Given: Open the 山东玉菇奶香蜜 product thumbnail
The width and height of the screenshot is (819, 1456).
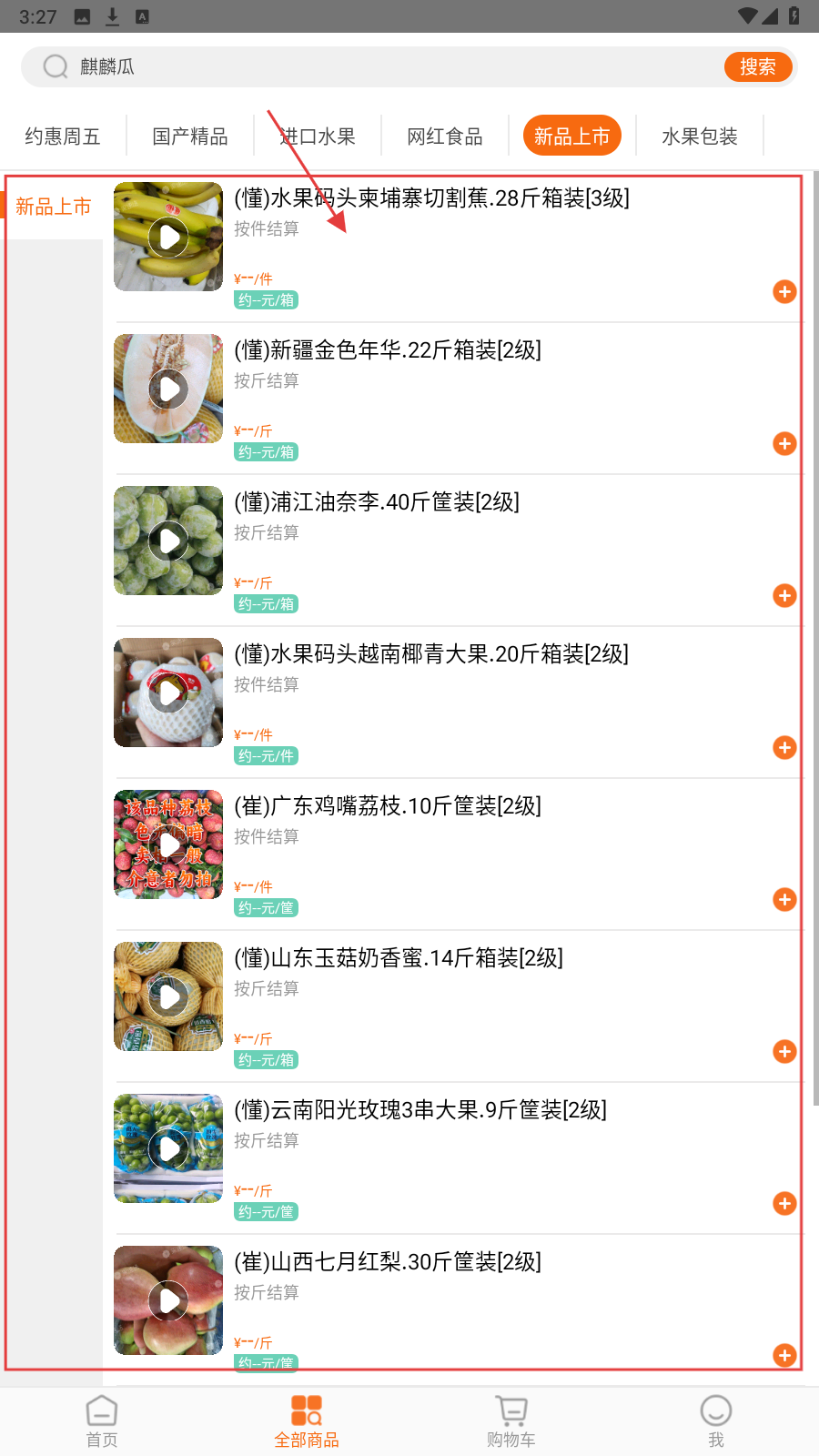Looking at the screenshot, I should pyautogui.click(x=168, y=996).
